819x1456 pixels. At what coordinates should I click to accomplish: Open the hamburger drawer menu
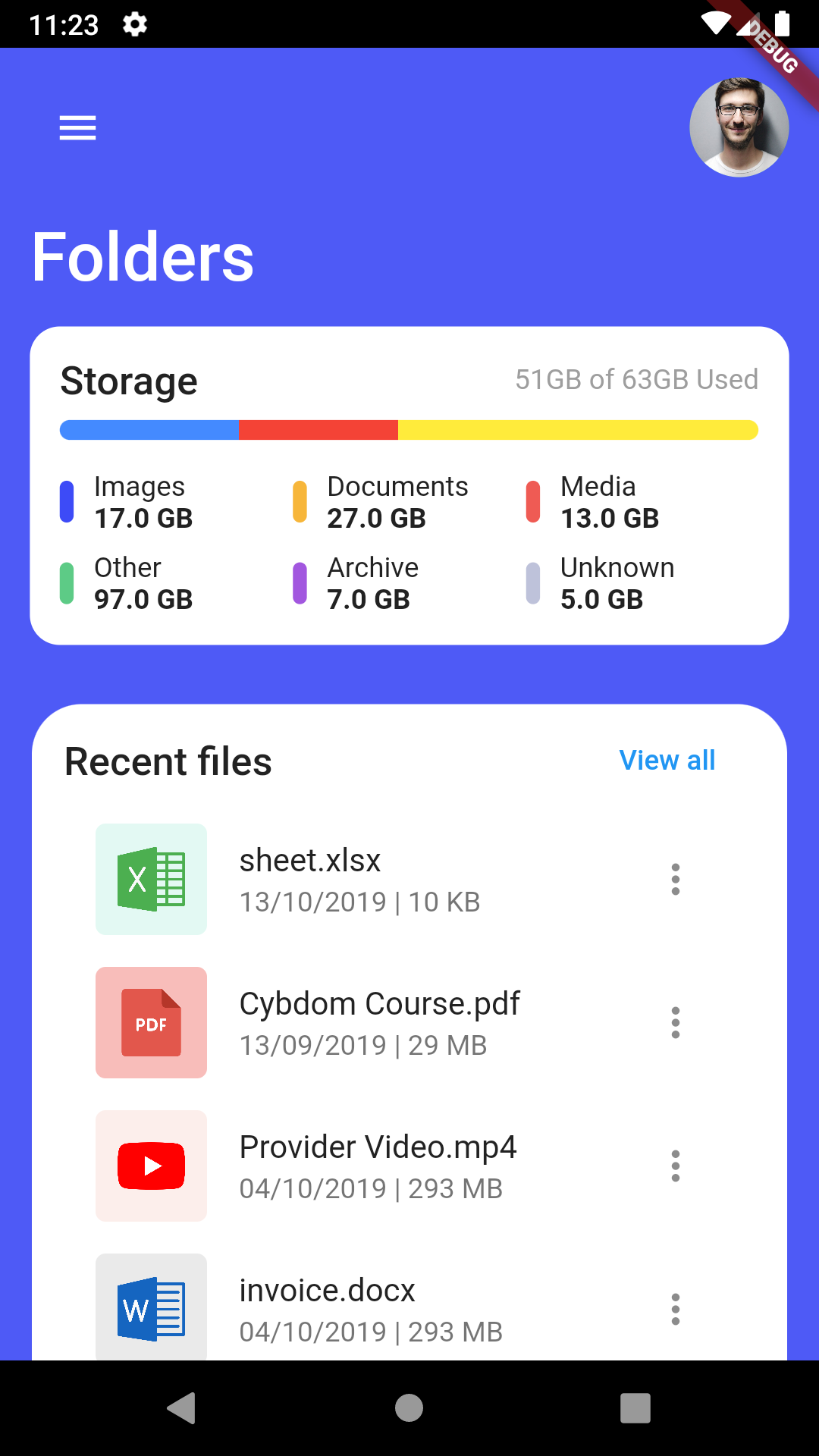pyautogui.click(x=77, y=128)
